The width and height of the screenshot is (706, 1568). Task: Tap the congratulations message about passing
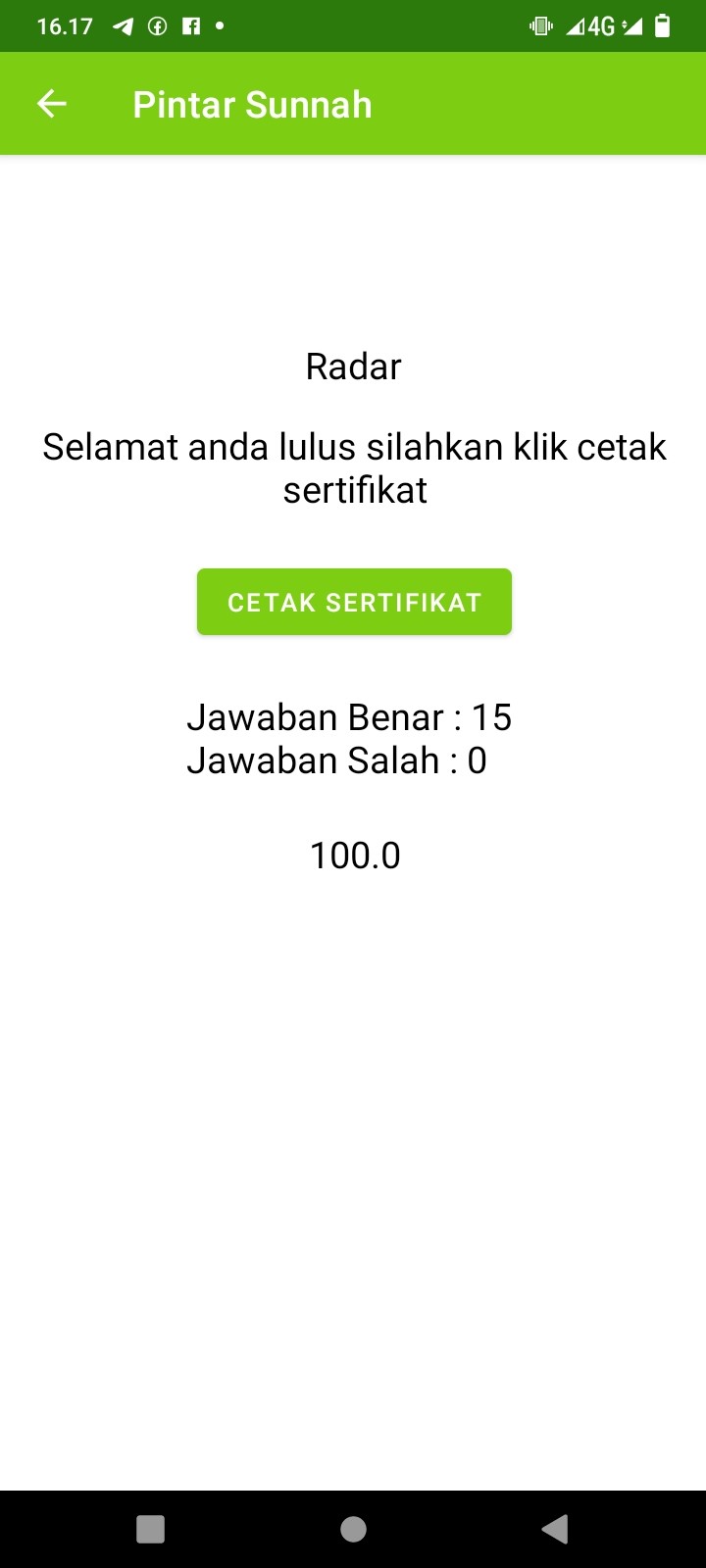pos(353,467)
